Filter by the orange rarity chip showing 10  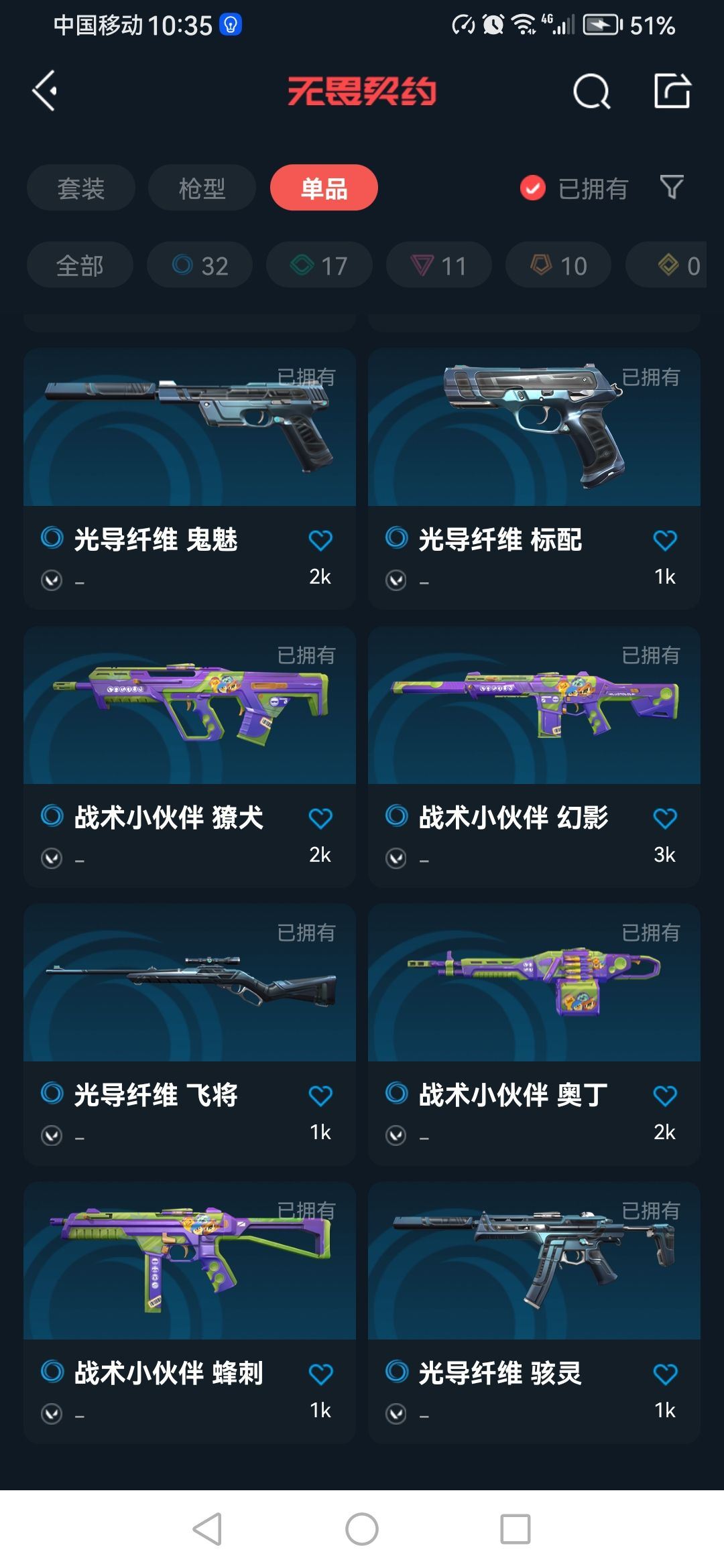558,265
